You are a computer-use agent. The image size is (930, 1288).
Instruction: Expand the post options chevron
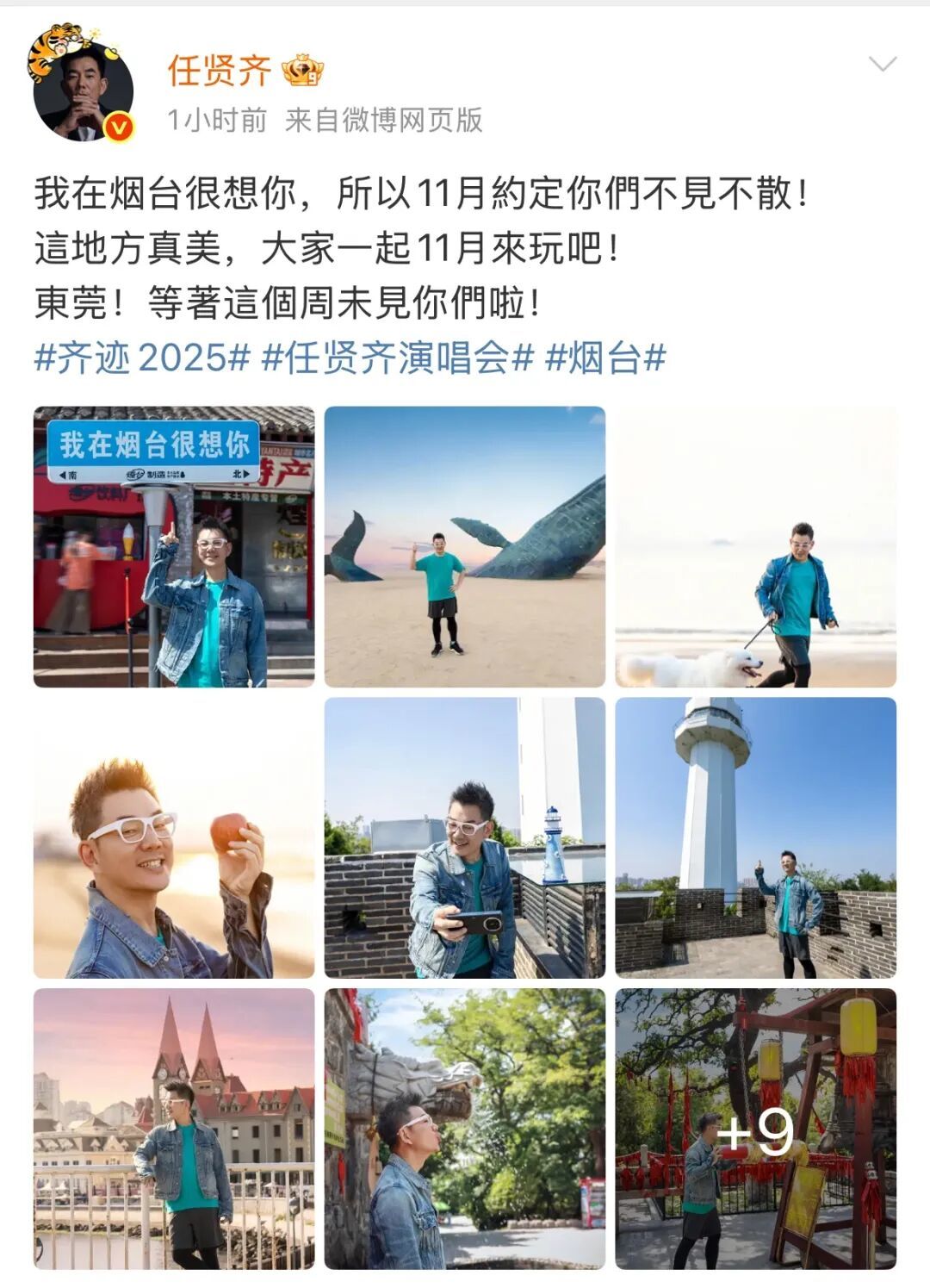(x=883, y=65)
